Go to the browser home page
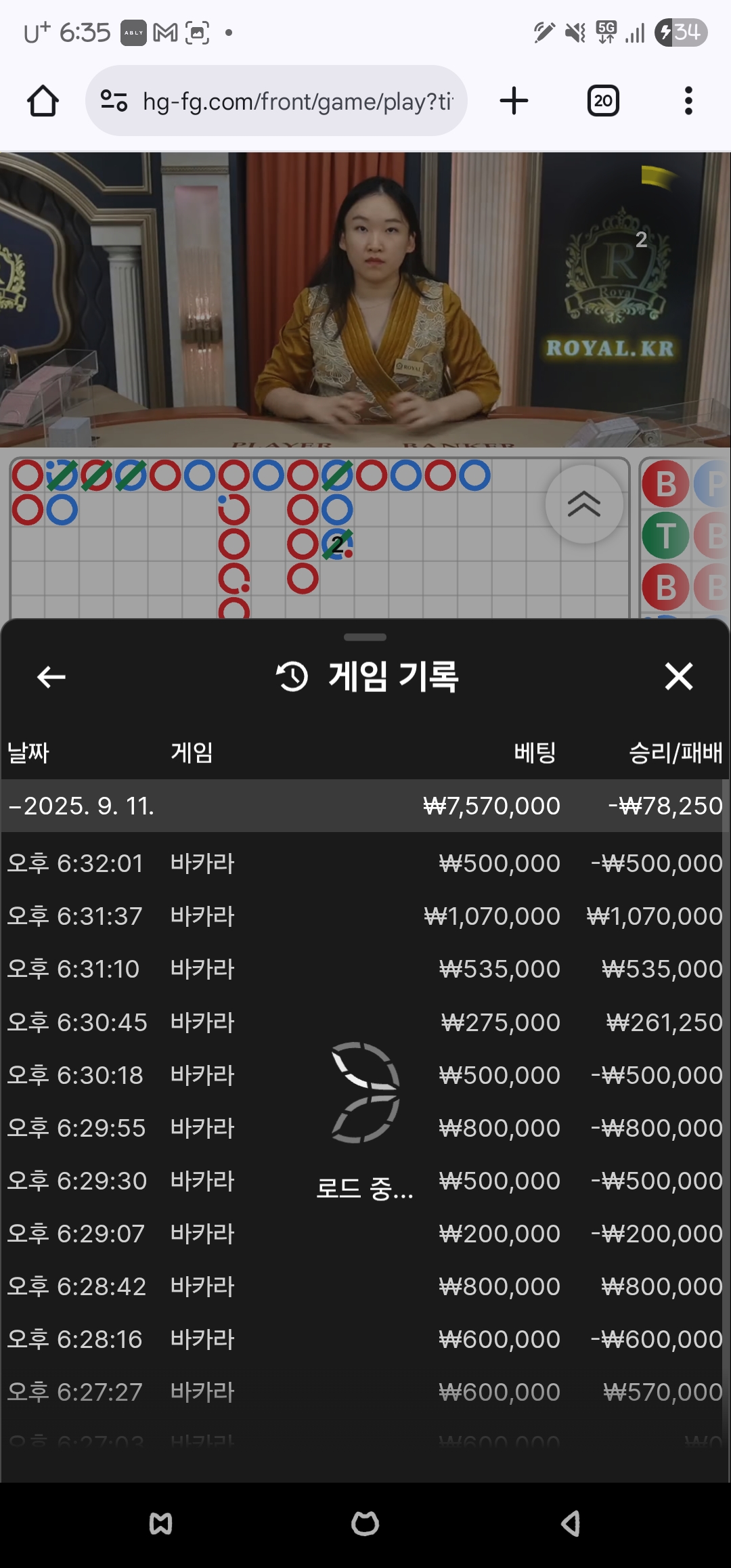 click(43, 101)
